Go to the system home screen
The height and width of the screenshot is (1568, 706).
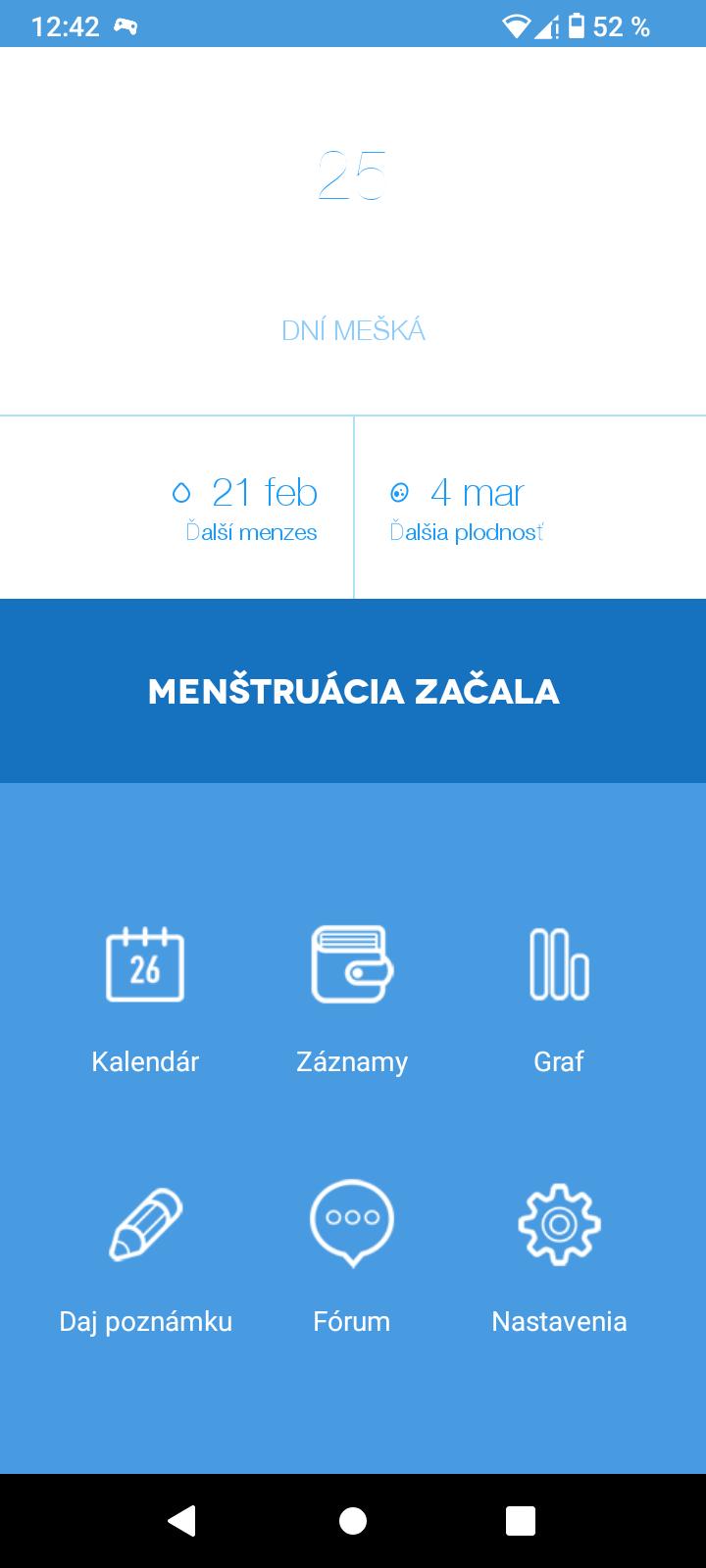(353, 1520)
